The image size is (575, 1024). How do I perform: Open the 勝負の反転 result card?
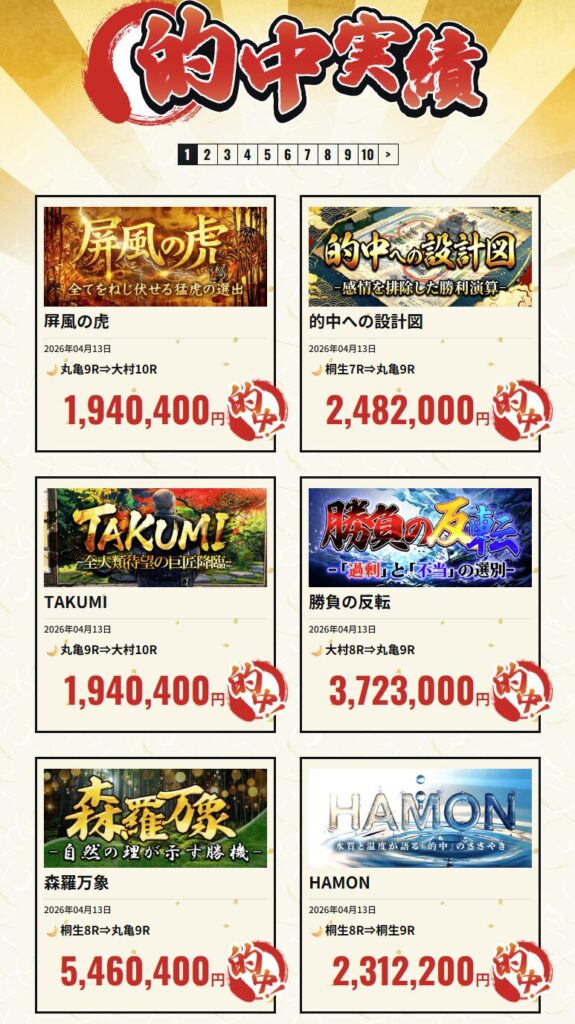tap(420, 604)
